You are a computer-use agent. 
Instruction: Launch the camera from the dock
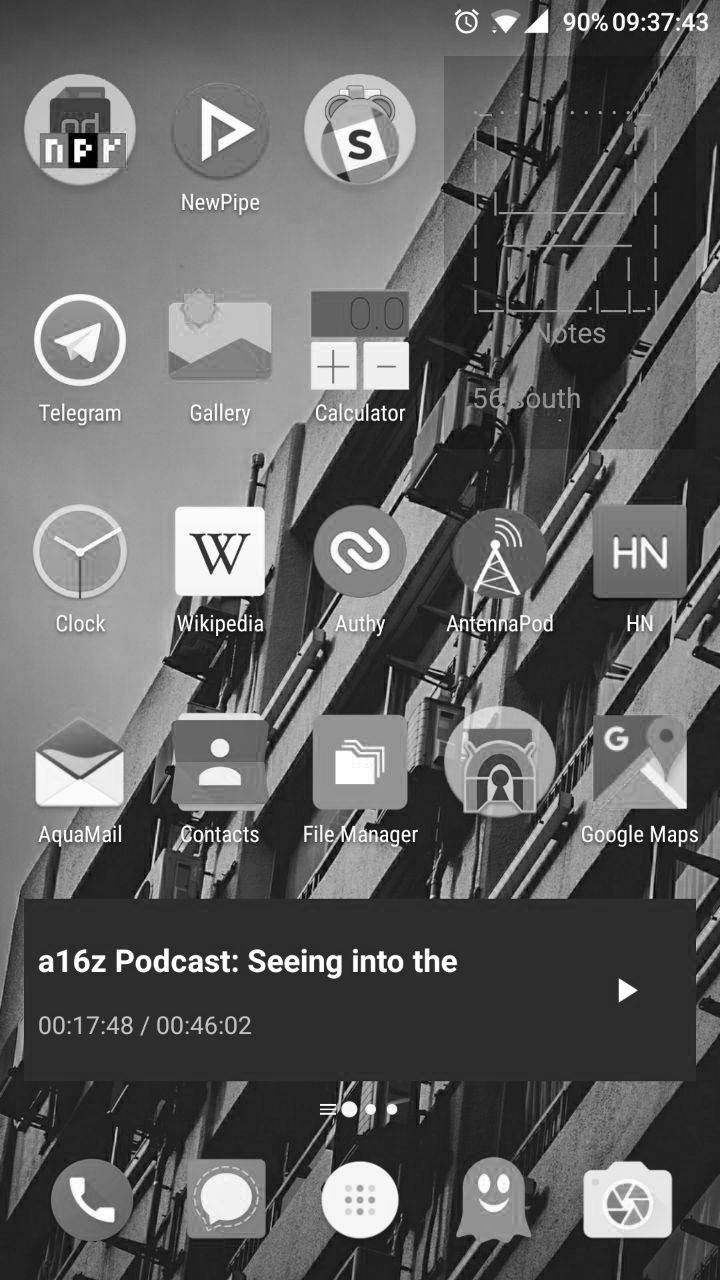628,1200
